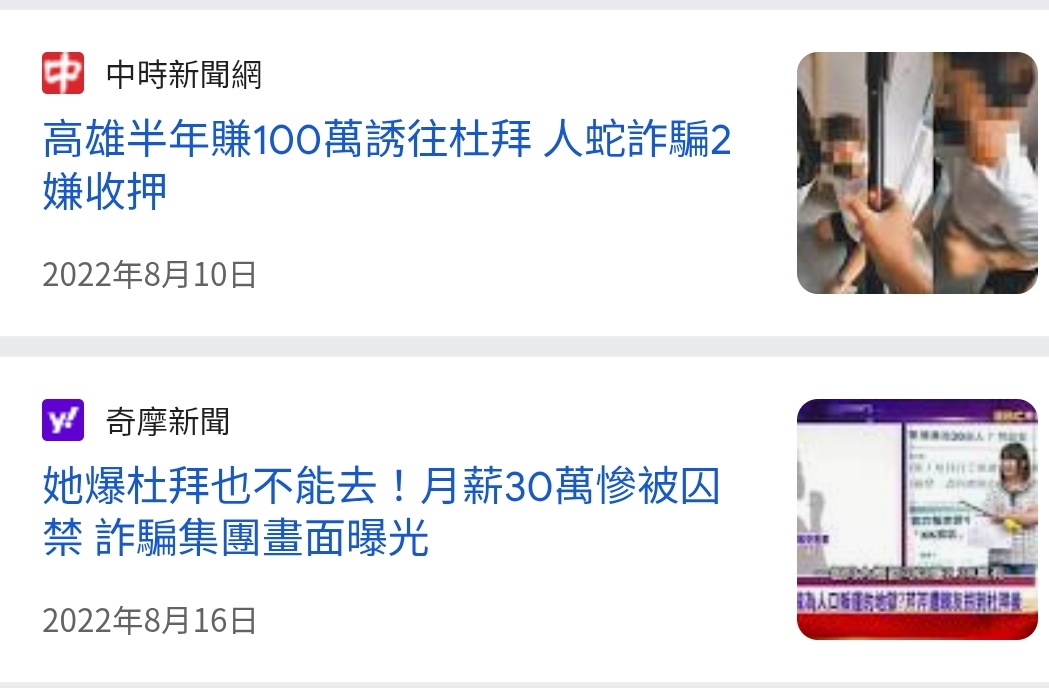1049x688 pixels.
Task: Tap the thumbnail of 奇摩新聞 article
Action: [x=916, y=519]
